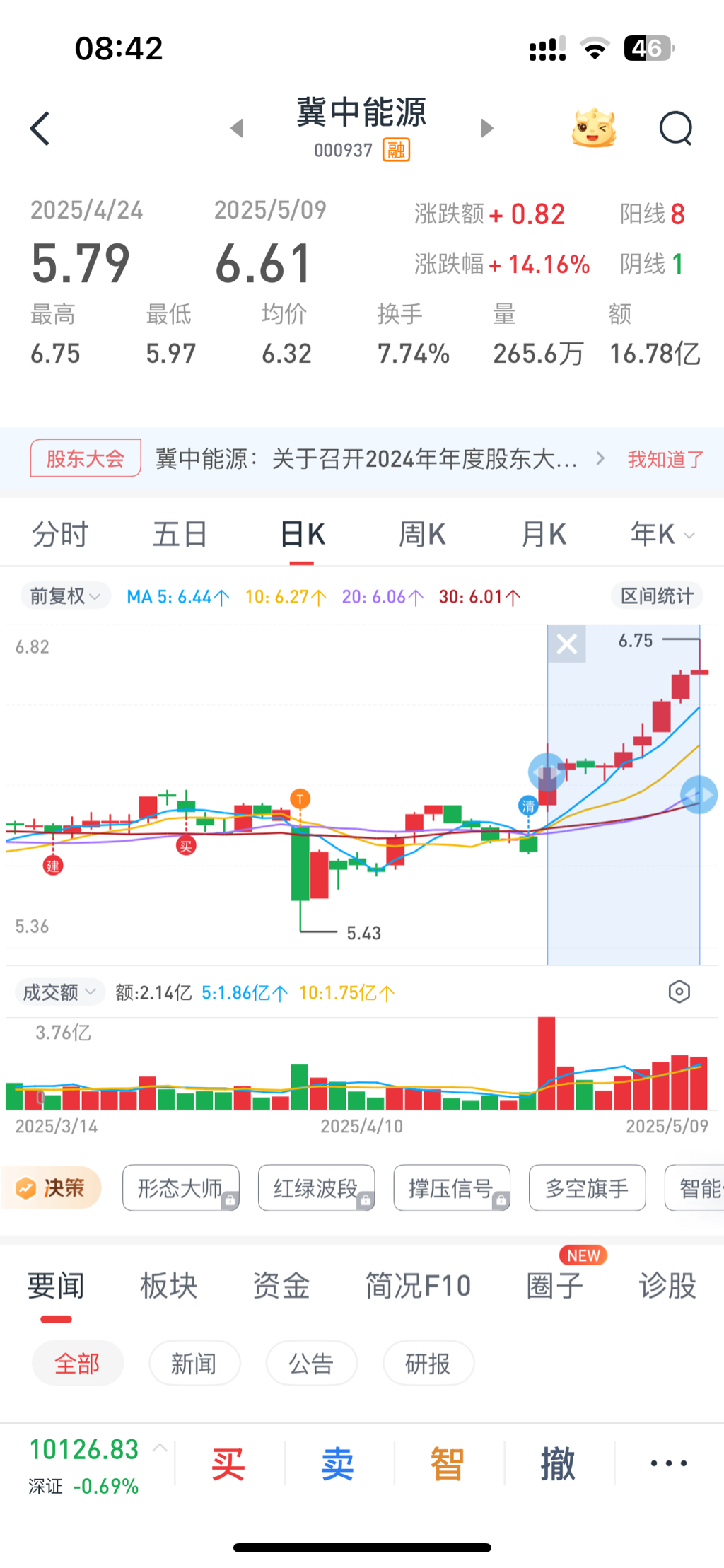Switch to the 分时 chart tab
Viewport: 724px width, 1568px height.
tap(60, 534)
